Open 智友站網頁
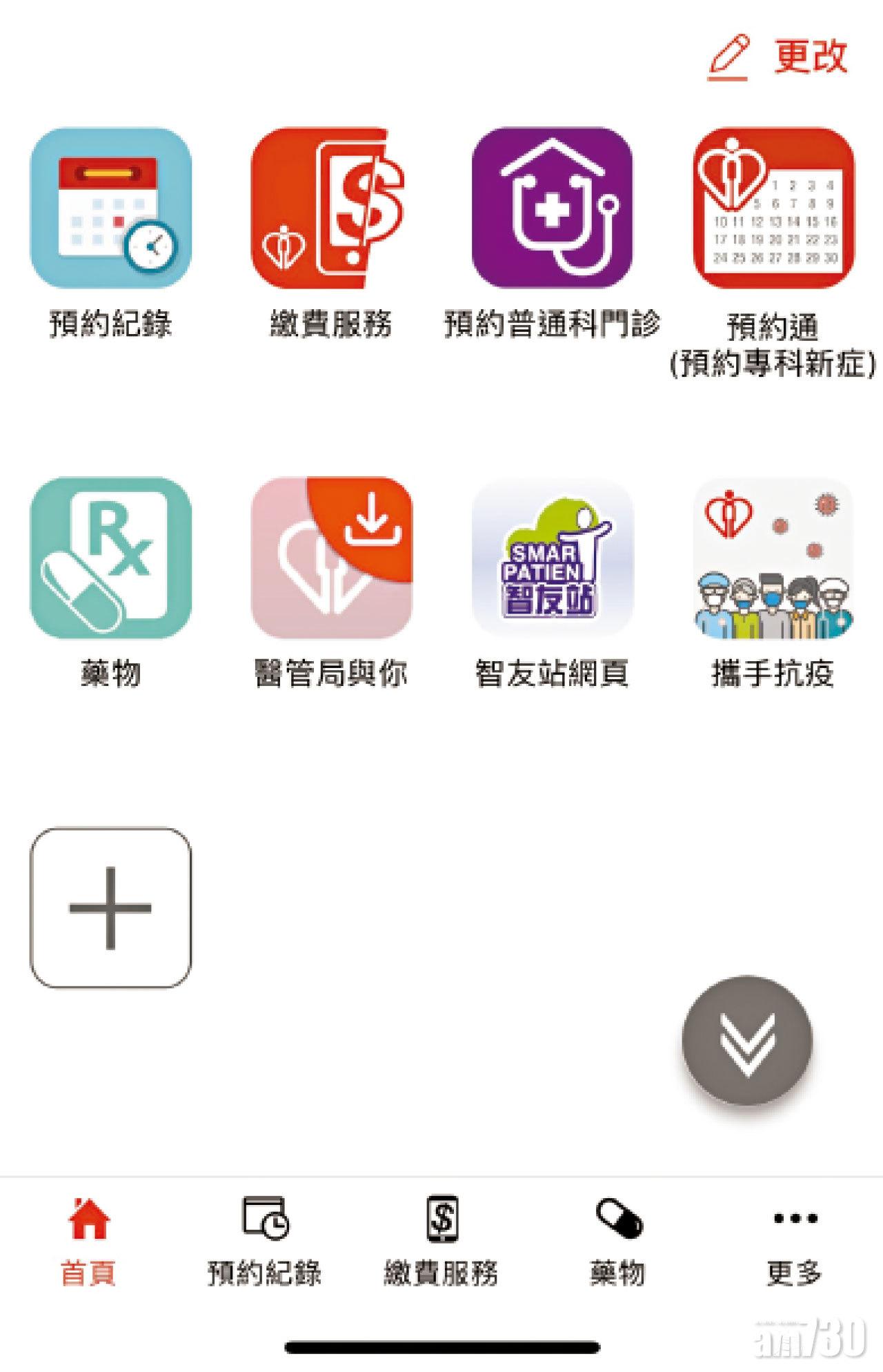The image size is (883, 1372). [552, 558]
